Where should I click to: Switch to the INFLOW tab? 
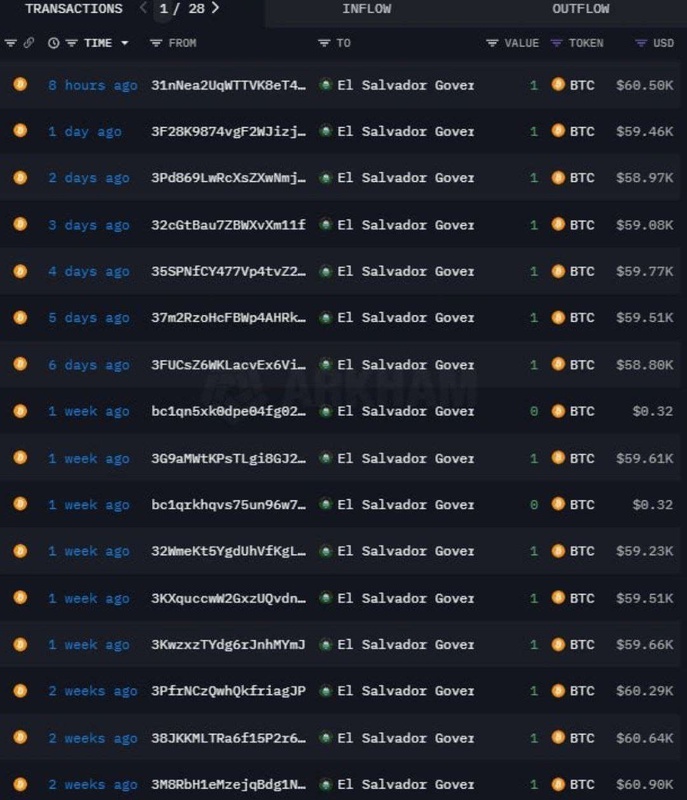(366, 9)
